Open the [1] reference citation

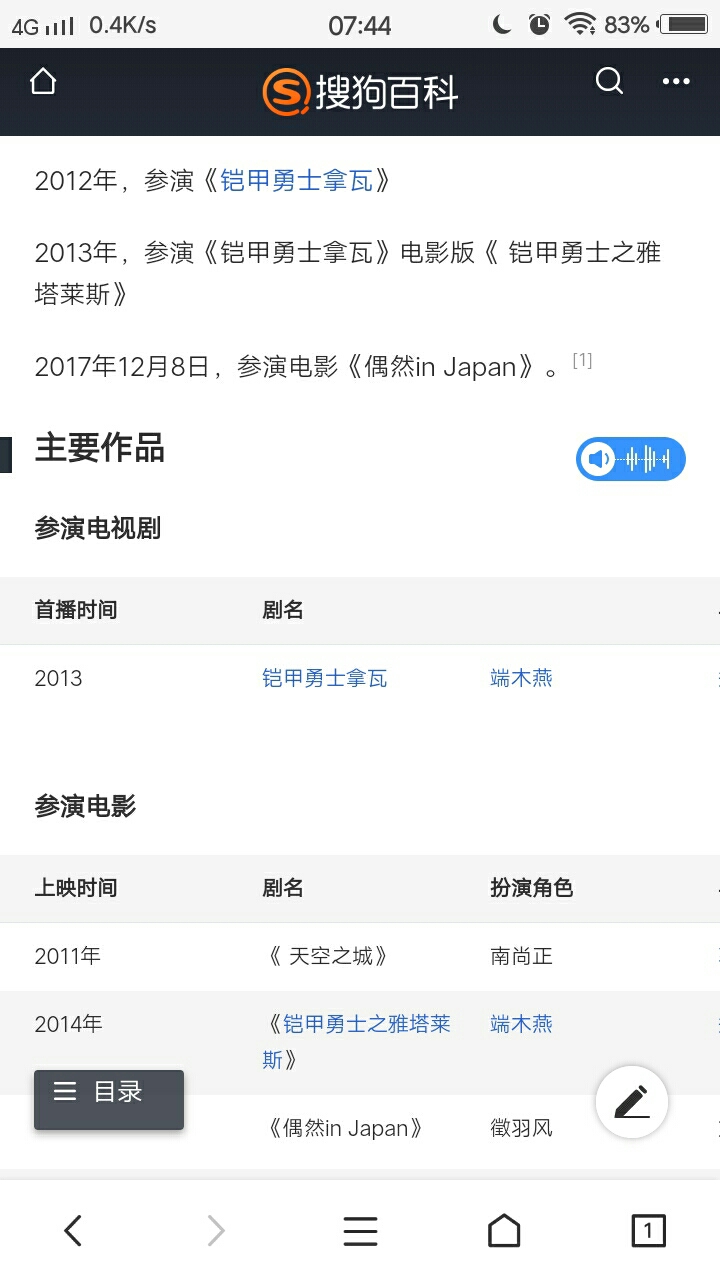(582, 360)
